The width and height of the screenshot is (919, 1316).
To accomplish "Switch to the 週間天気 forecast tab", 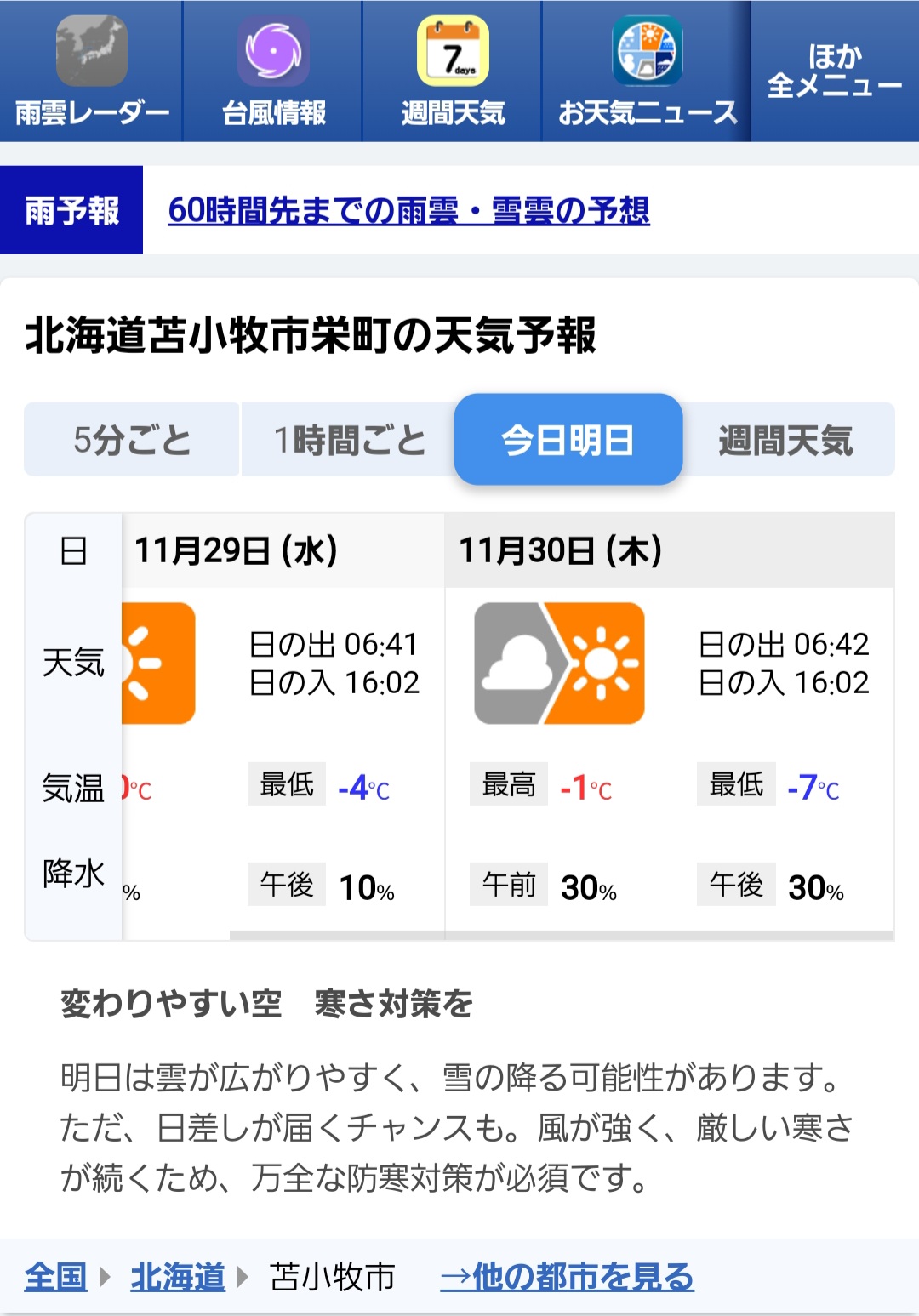I will click(x=786, y=440).
